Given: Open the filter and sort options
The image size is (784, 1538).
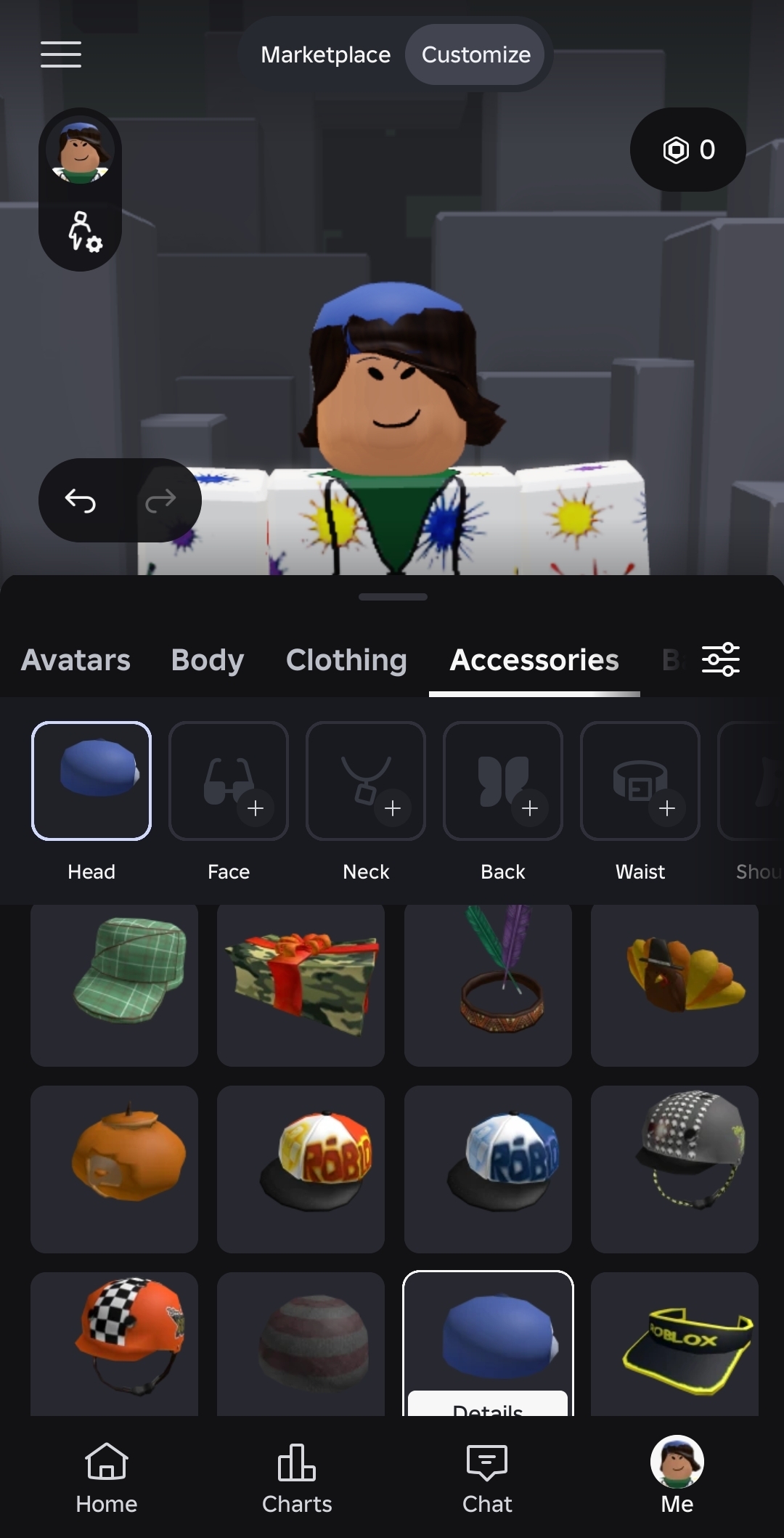Looking at the screenshot, I should (x=721, y=659).
